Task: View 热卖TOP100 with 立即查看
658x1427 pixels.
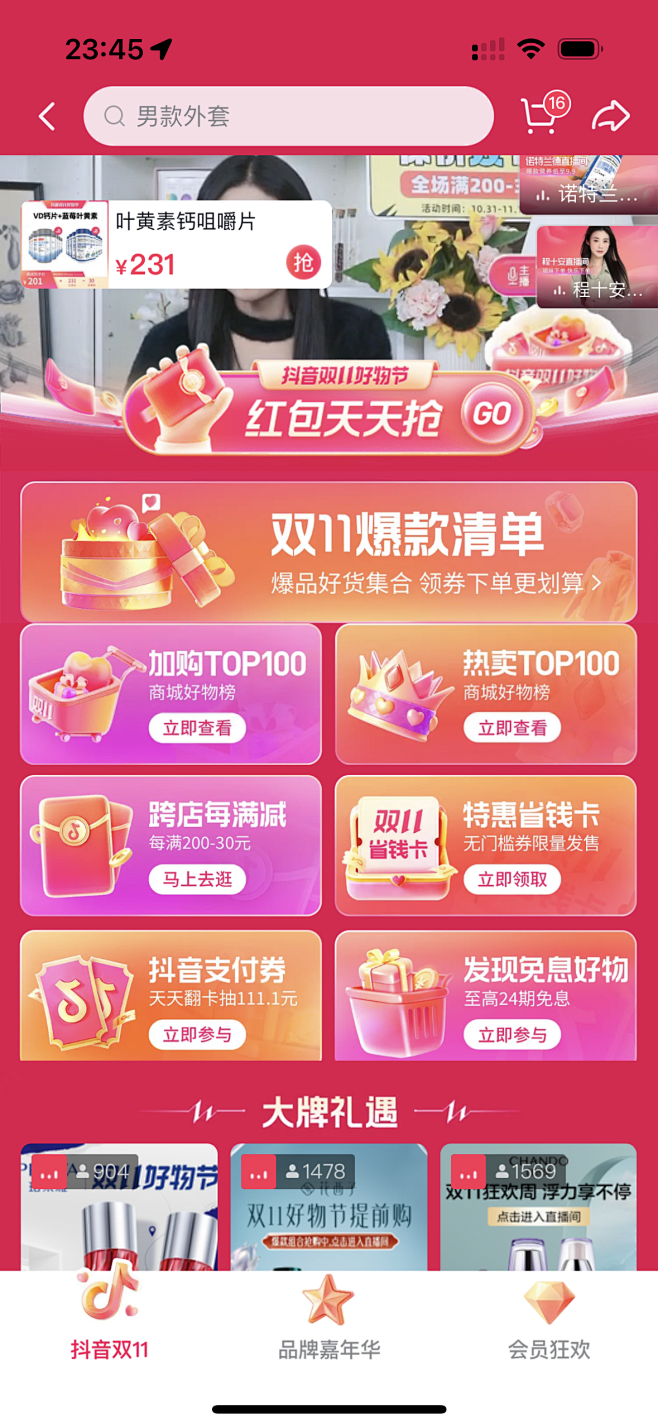Action: click(x=511, y=728)
